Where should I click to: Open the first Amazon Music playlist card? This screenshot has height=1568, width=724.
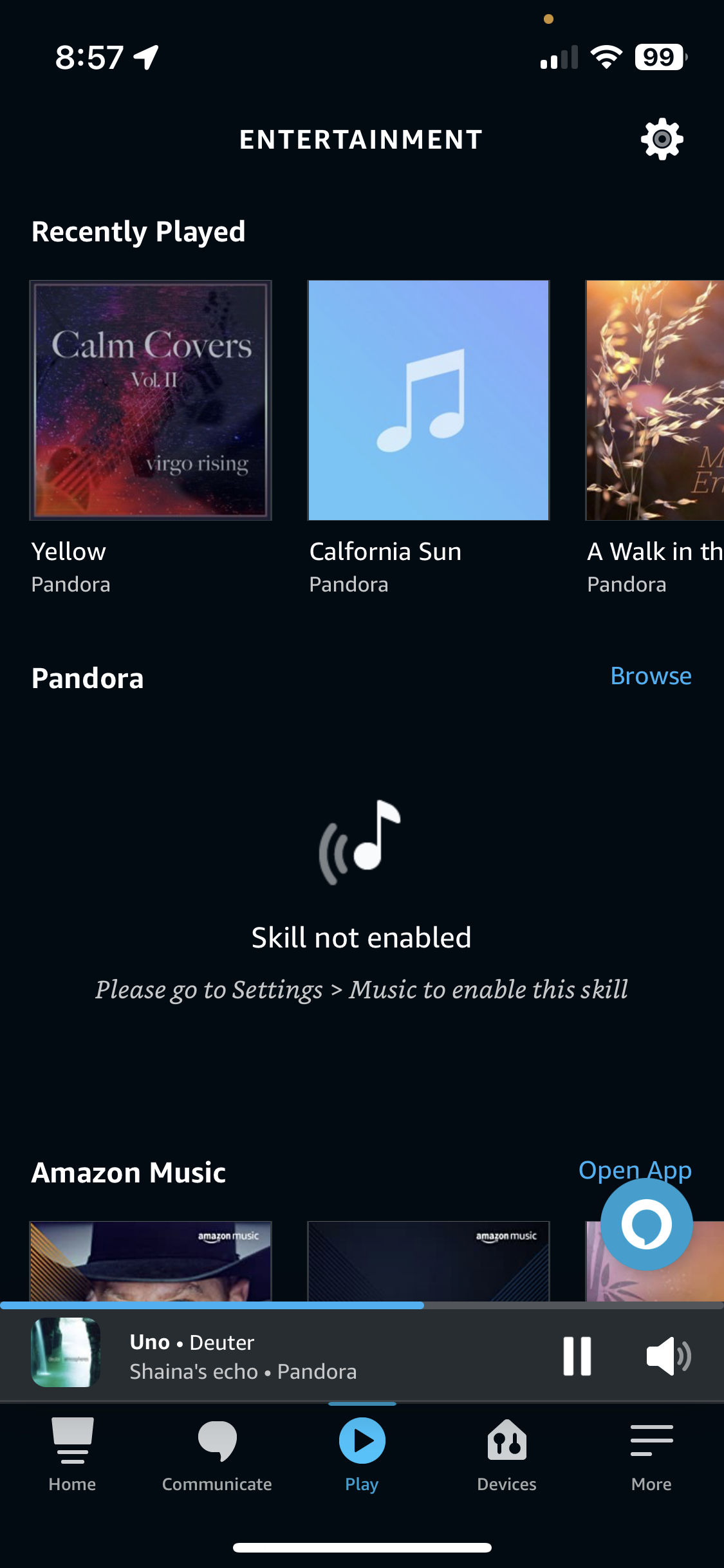click(151, 1262)
